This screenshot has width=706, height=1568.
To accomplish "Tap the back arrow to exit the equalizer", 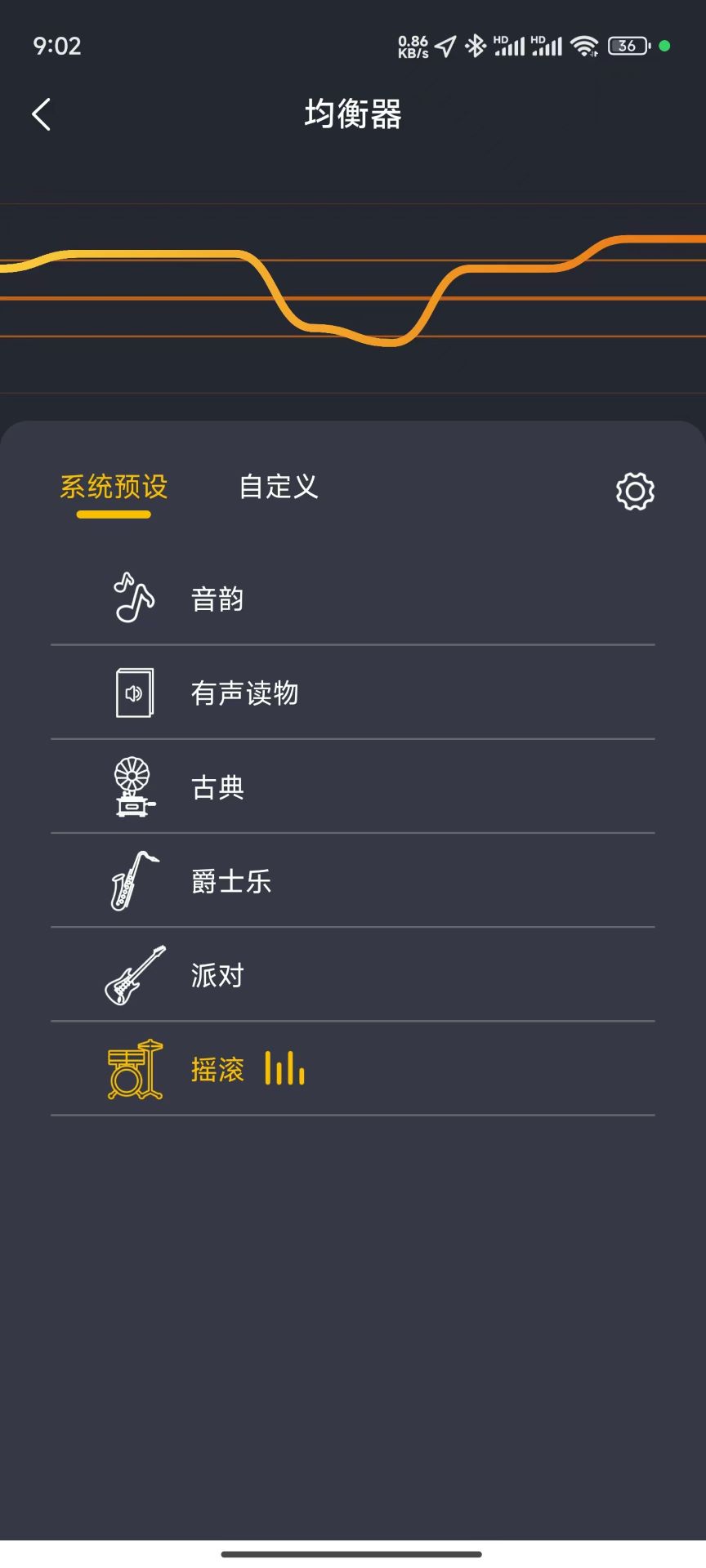I will (41, 114).
